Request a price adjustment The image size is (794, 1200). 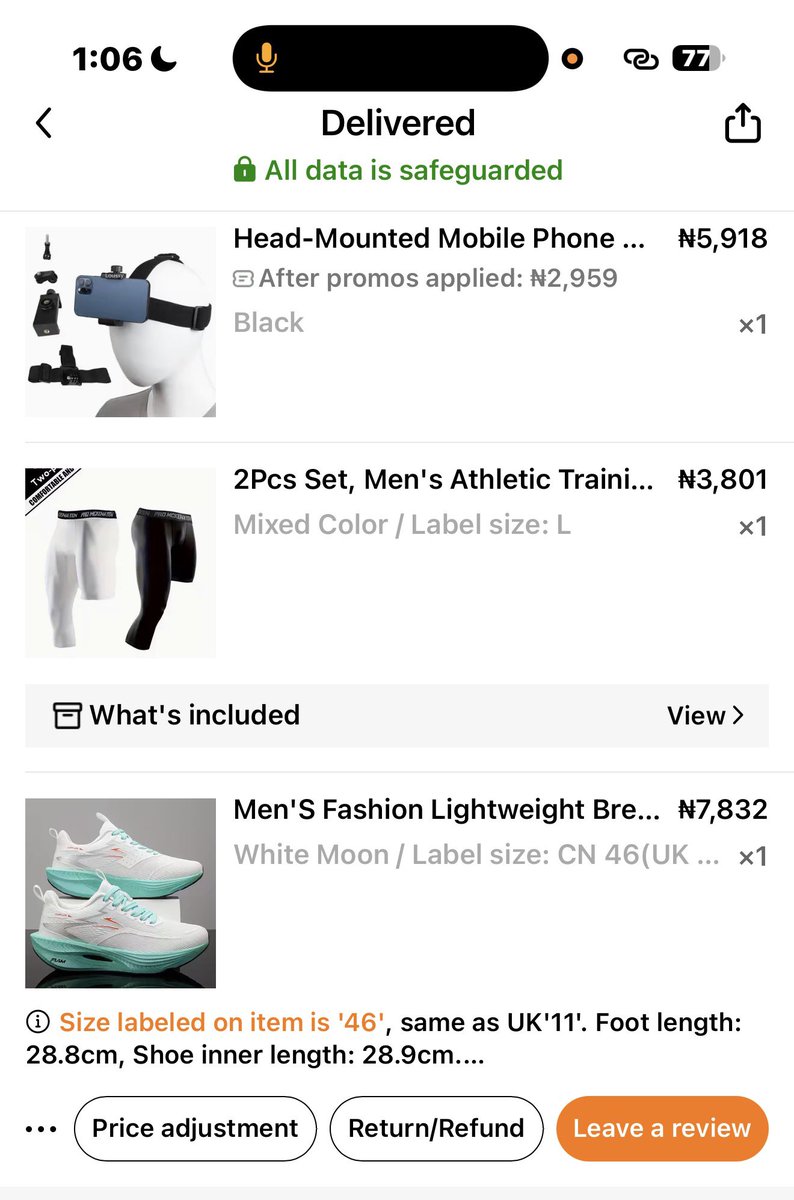pos(195,1129)
